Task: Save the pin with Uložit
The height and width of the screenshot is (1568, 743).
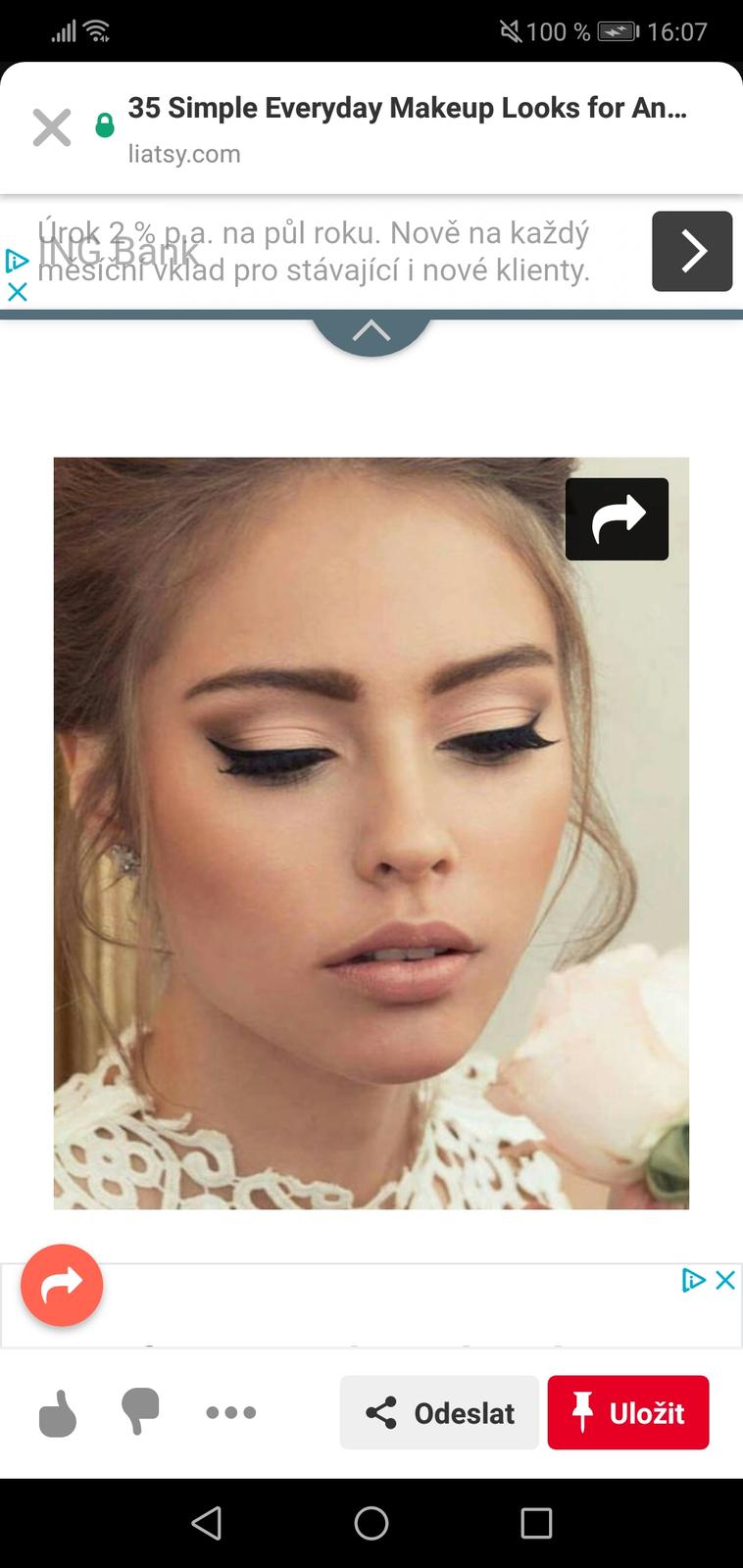Action: pos(627,1412)
